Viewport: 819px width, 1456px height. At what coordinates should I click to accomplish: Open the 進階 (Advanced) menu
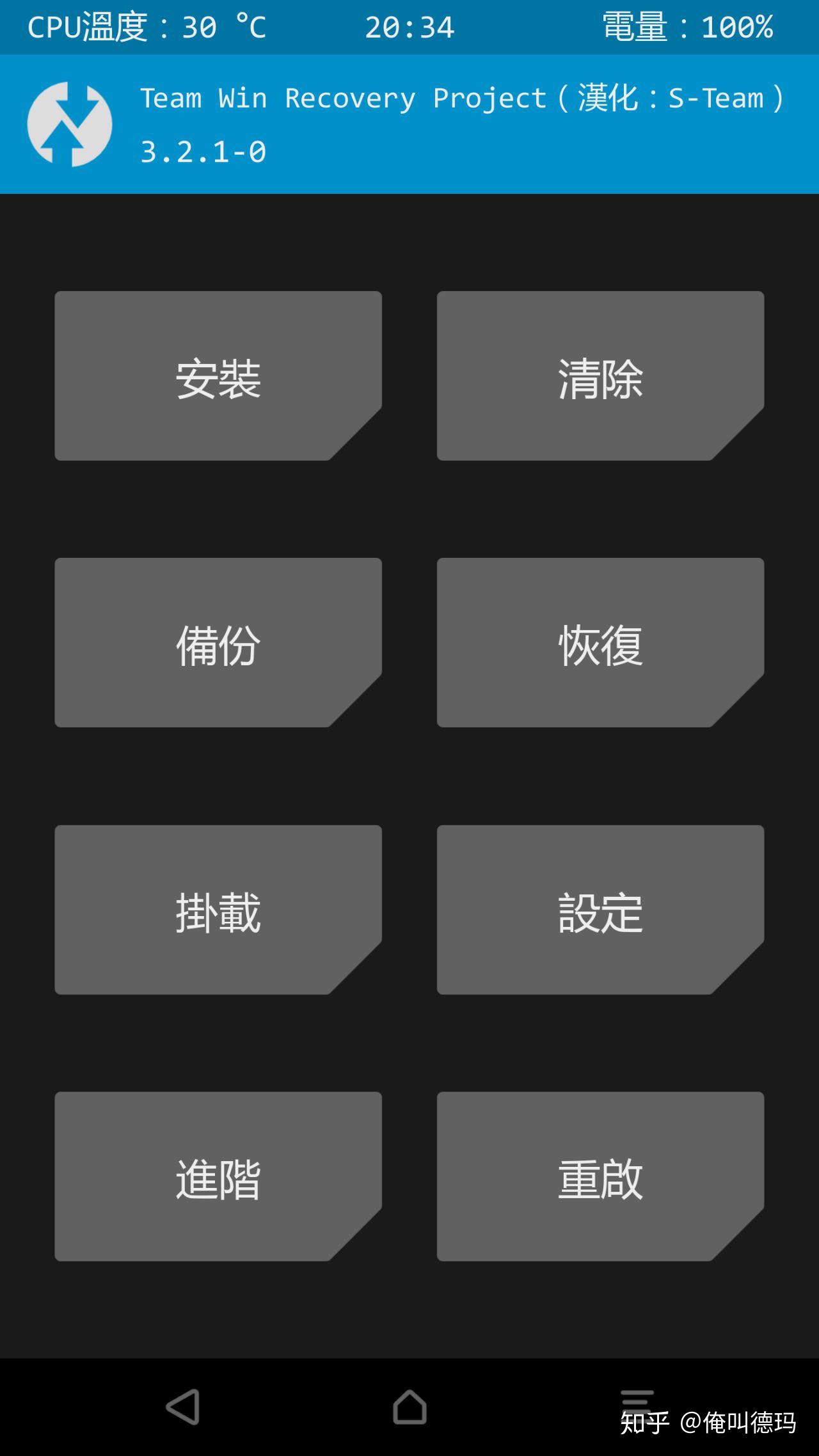[x=218, y=1180]
